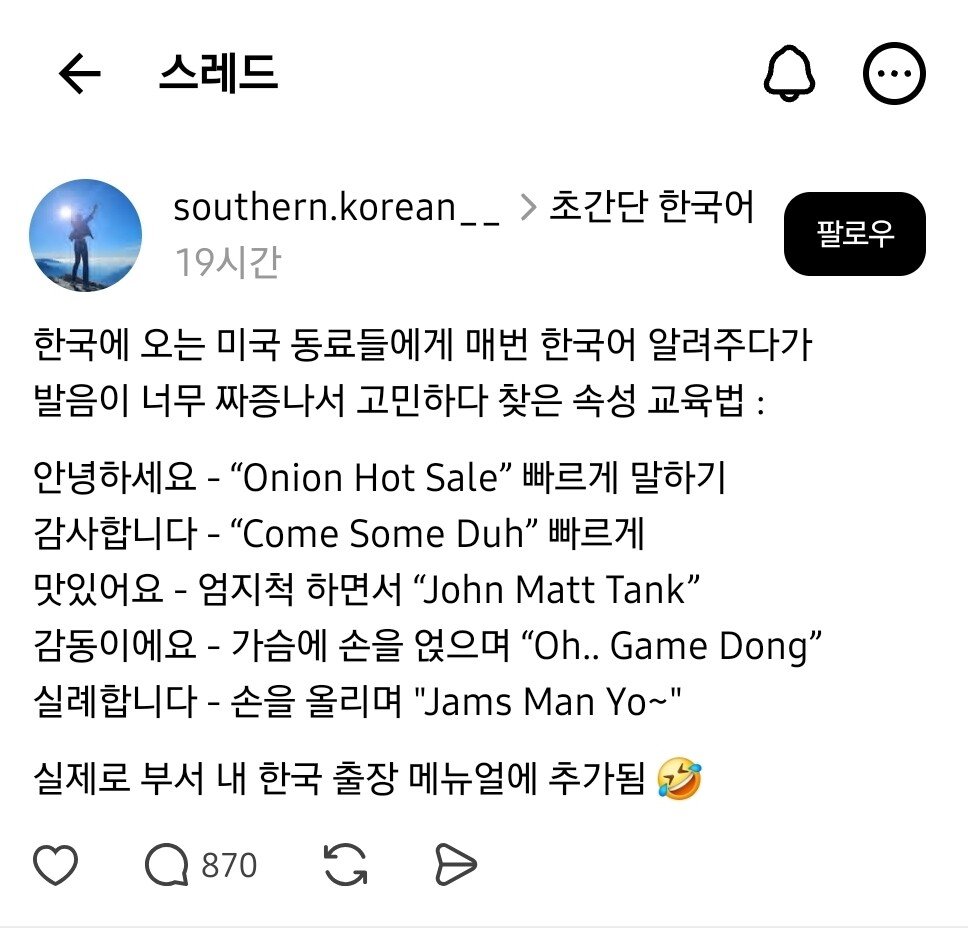Open the 초간단 한국어 topic
The image size is (968, 935).
650,208
